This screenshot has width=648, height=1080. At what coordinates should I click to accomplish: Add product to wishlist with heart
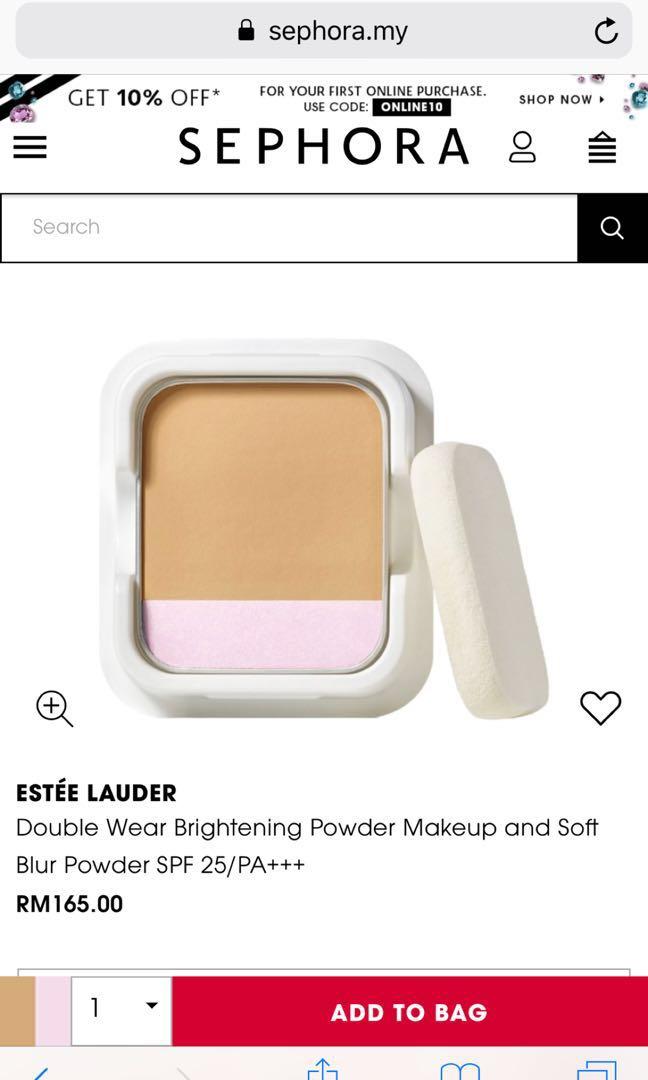pos(600,707)
